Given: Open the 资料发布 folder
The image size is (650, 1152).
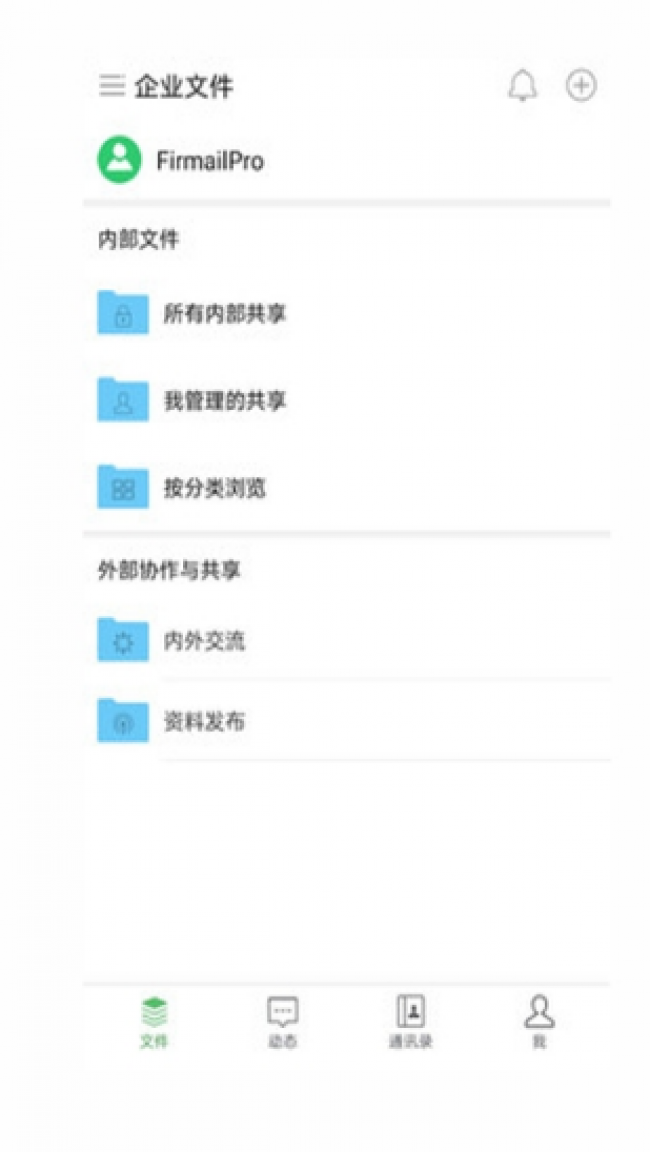Looking at the screenshot, I should coord(347,721).
